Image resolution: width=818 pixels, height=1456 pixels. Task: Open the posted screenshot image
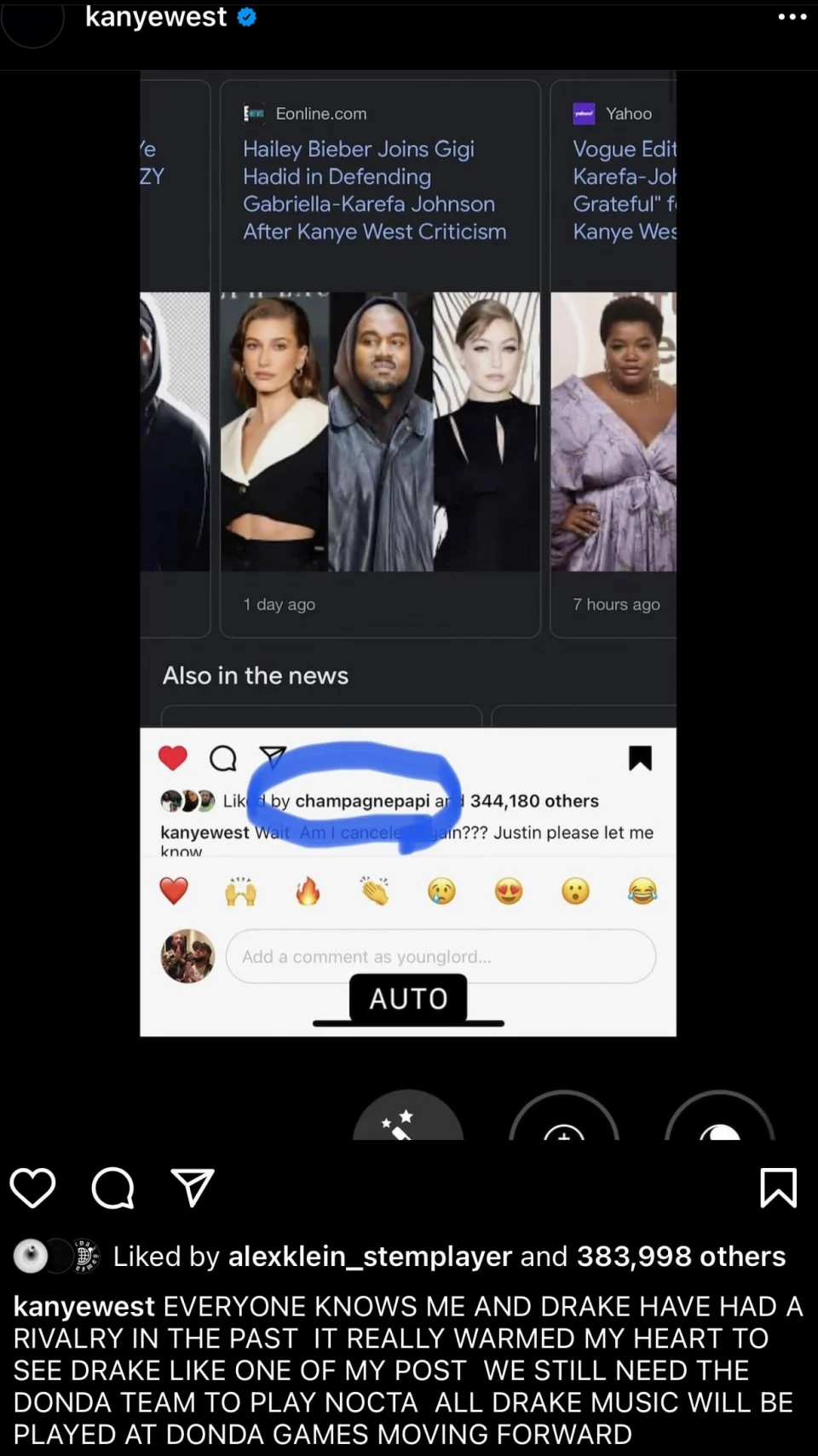[408, 606]
